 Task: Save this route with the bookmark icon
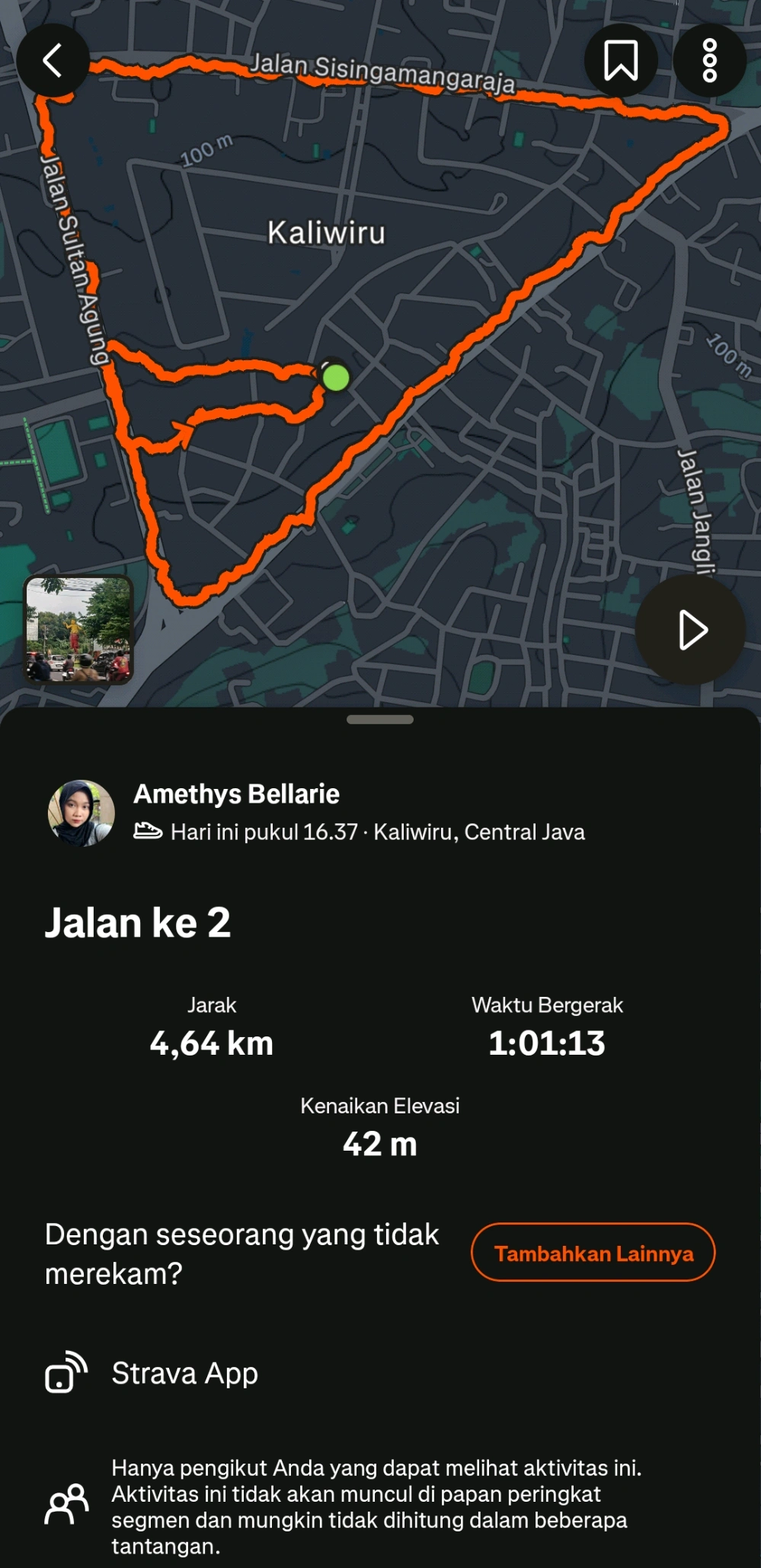pyautogui.click(x=620, y=60)
